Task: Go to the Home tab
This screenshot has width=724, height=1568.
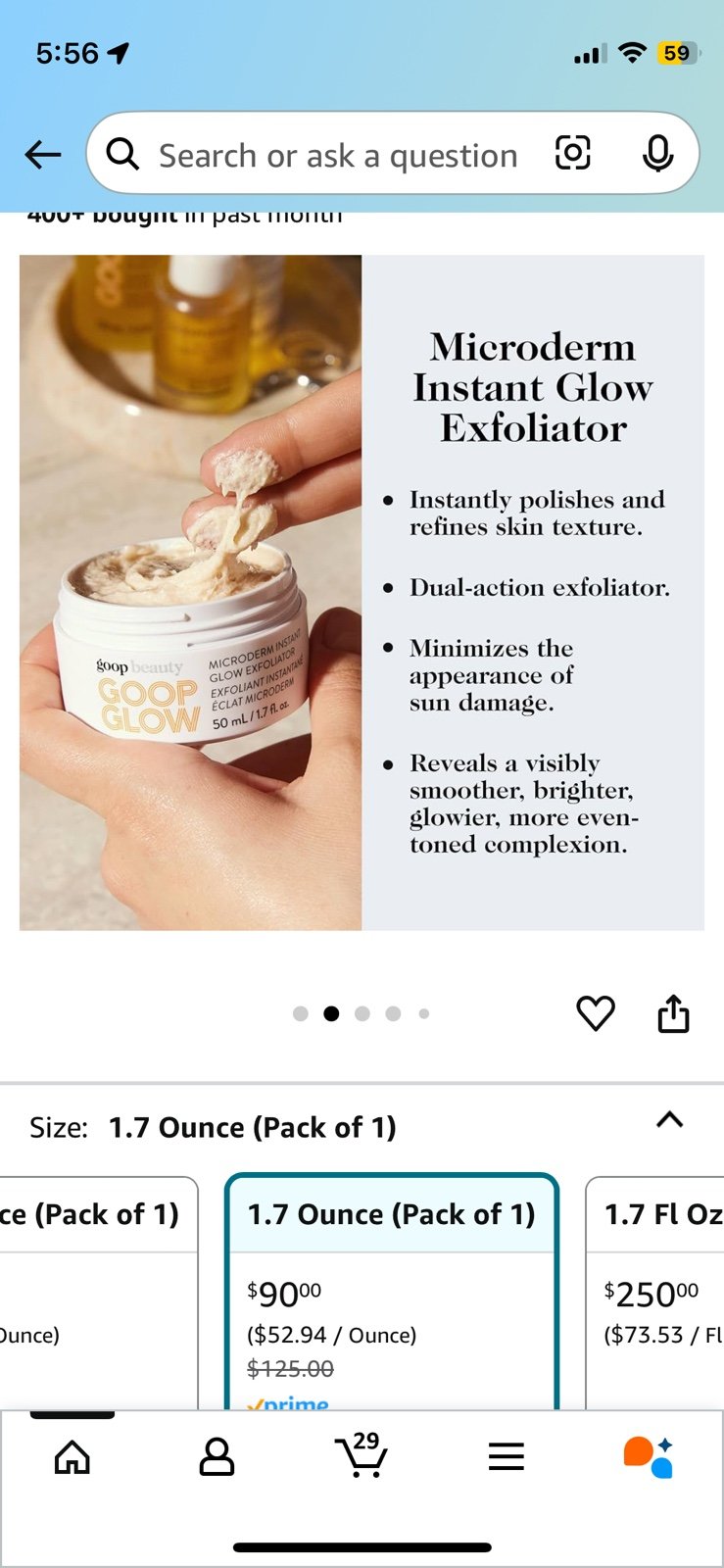Action: (x=72, y=1457)
